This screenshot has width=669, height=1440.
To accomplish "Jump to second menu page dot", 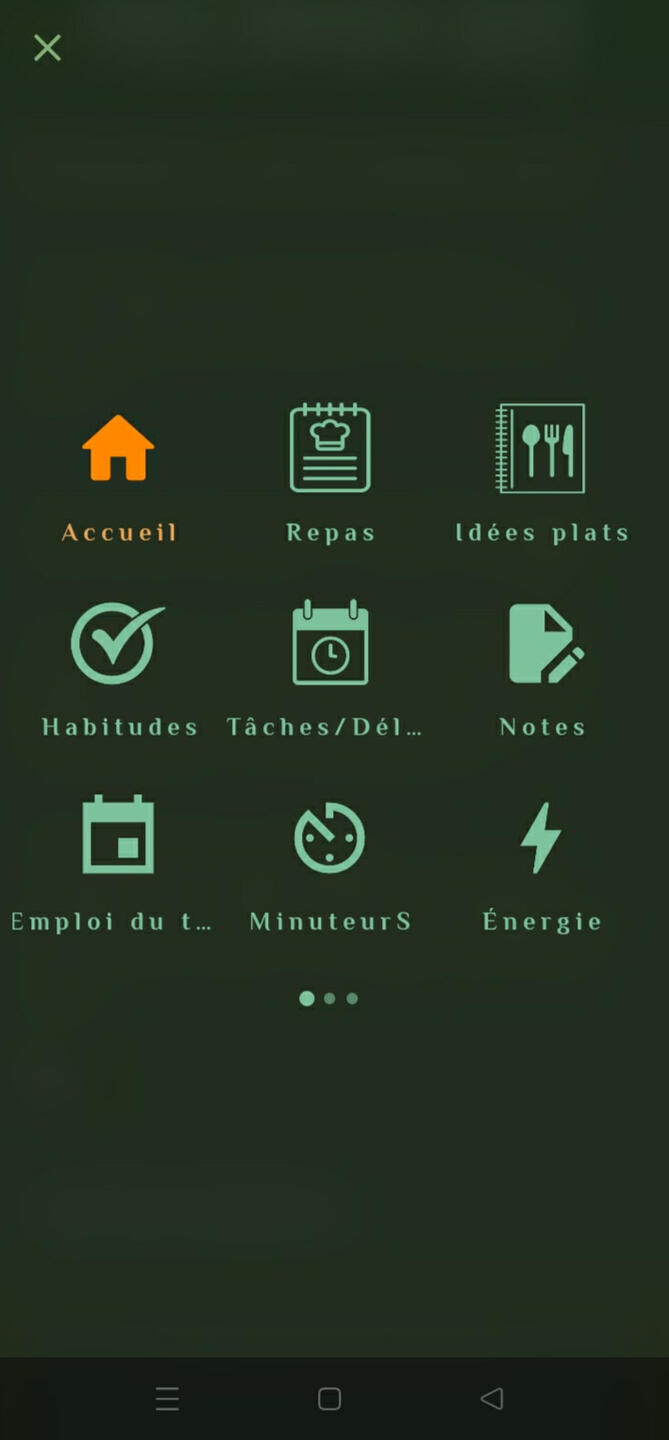I will tap(330, 998).
